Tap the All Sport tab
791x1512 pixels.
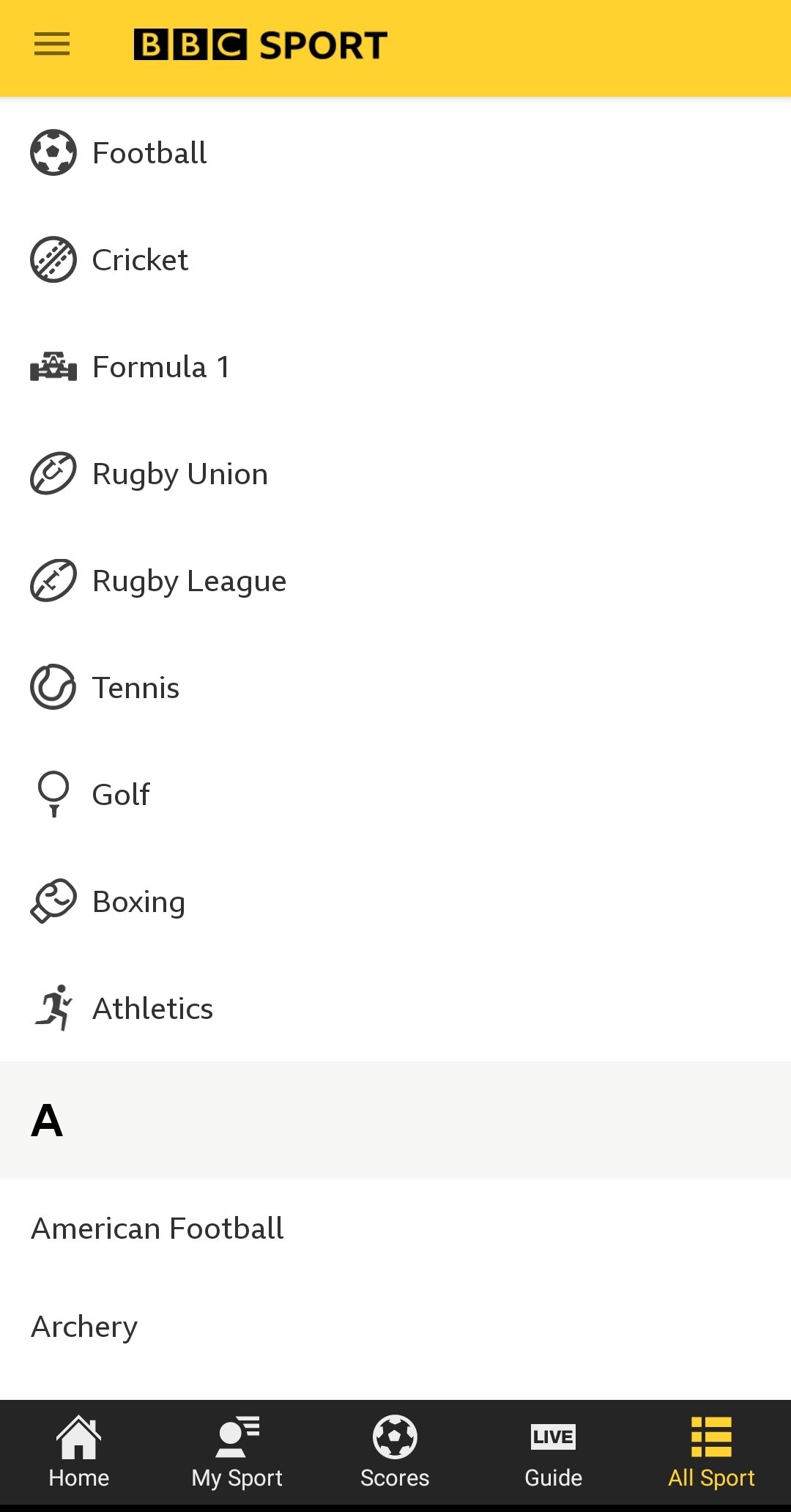(712, 1453)
